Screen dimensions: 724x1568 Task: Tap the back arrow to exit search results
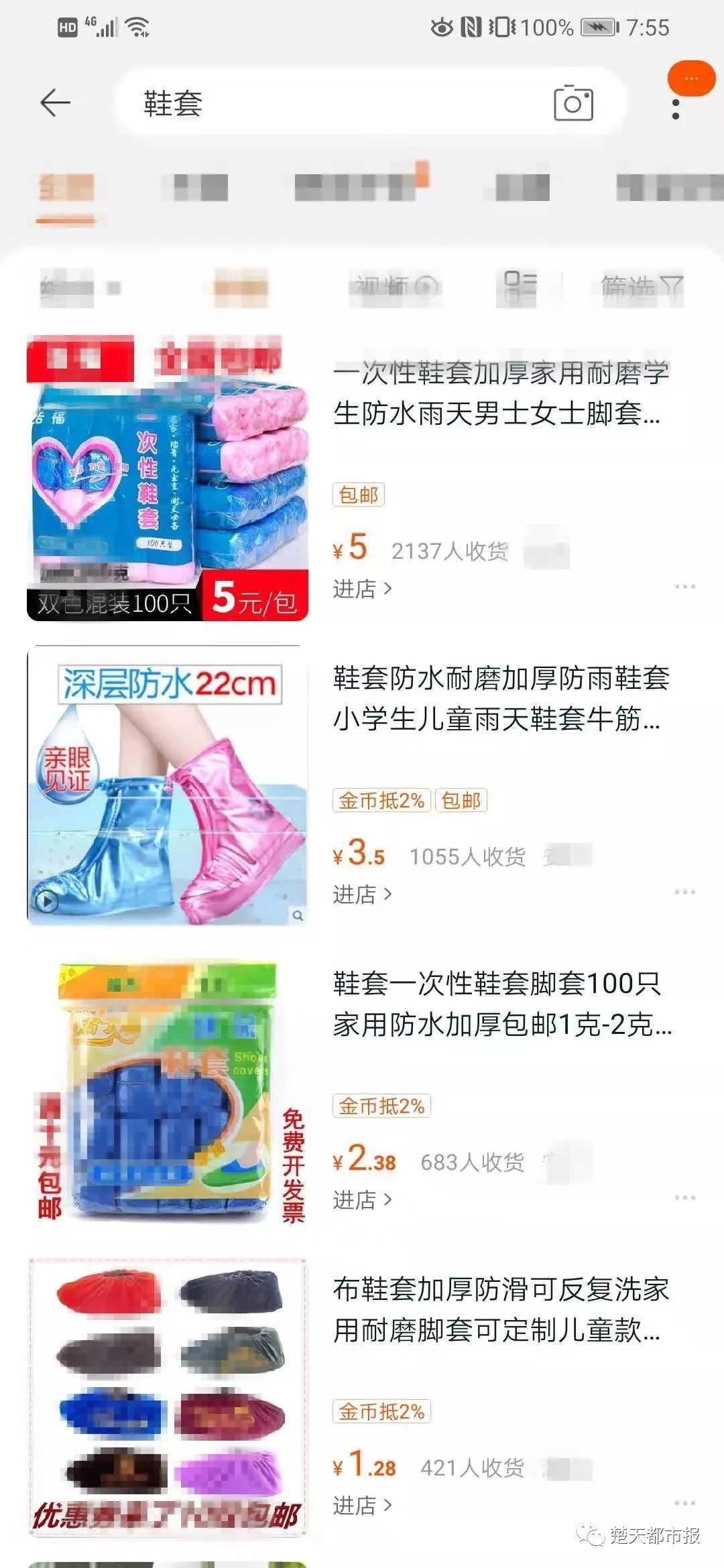54,104
